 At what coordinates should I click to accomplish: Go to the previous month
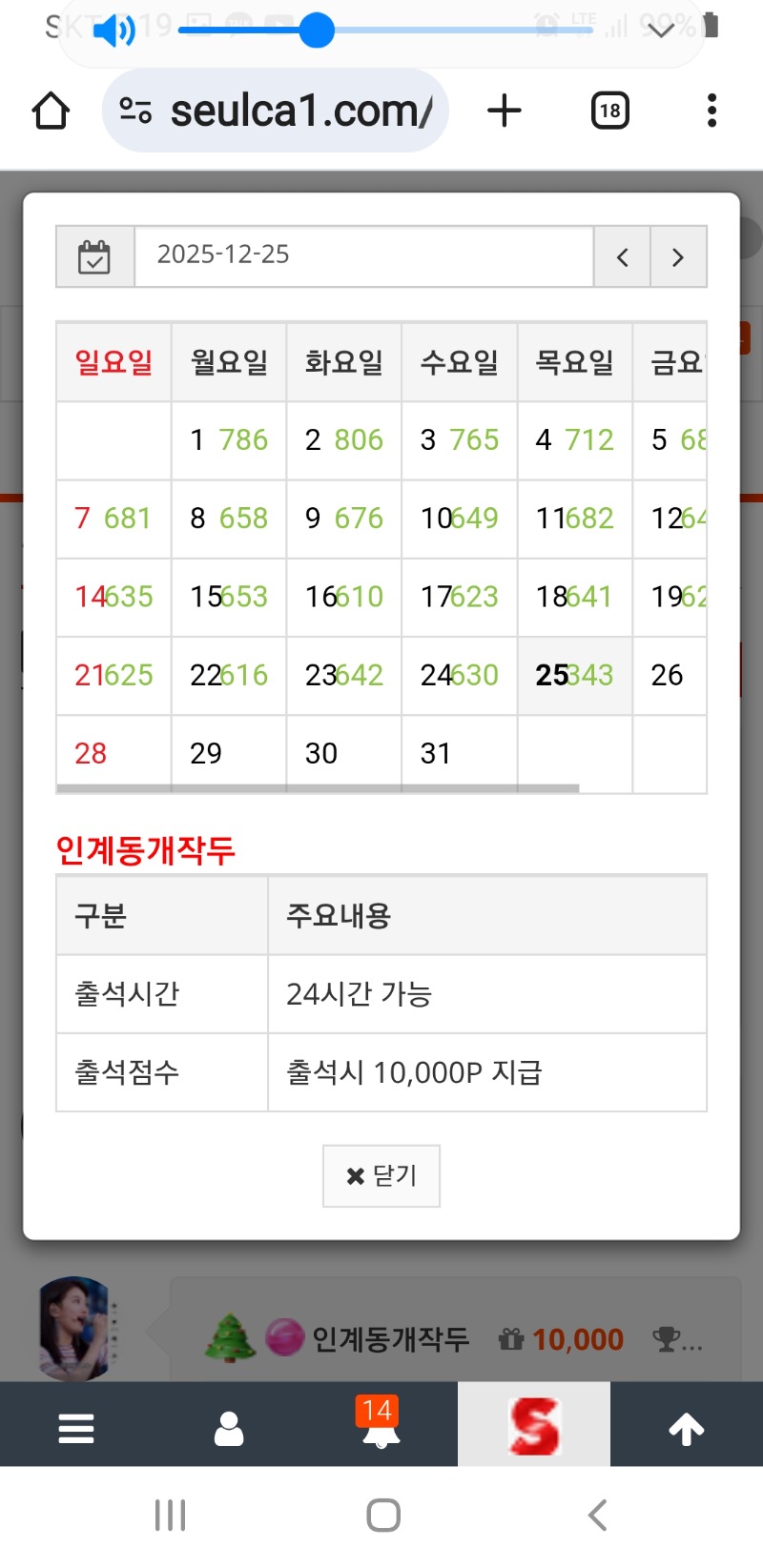click(623, 256)
